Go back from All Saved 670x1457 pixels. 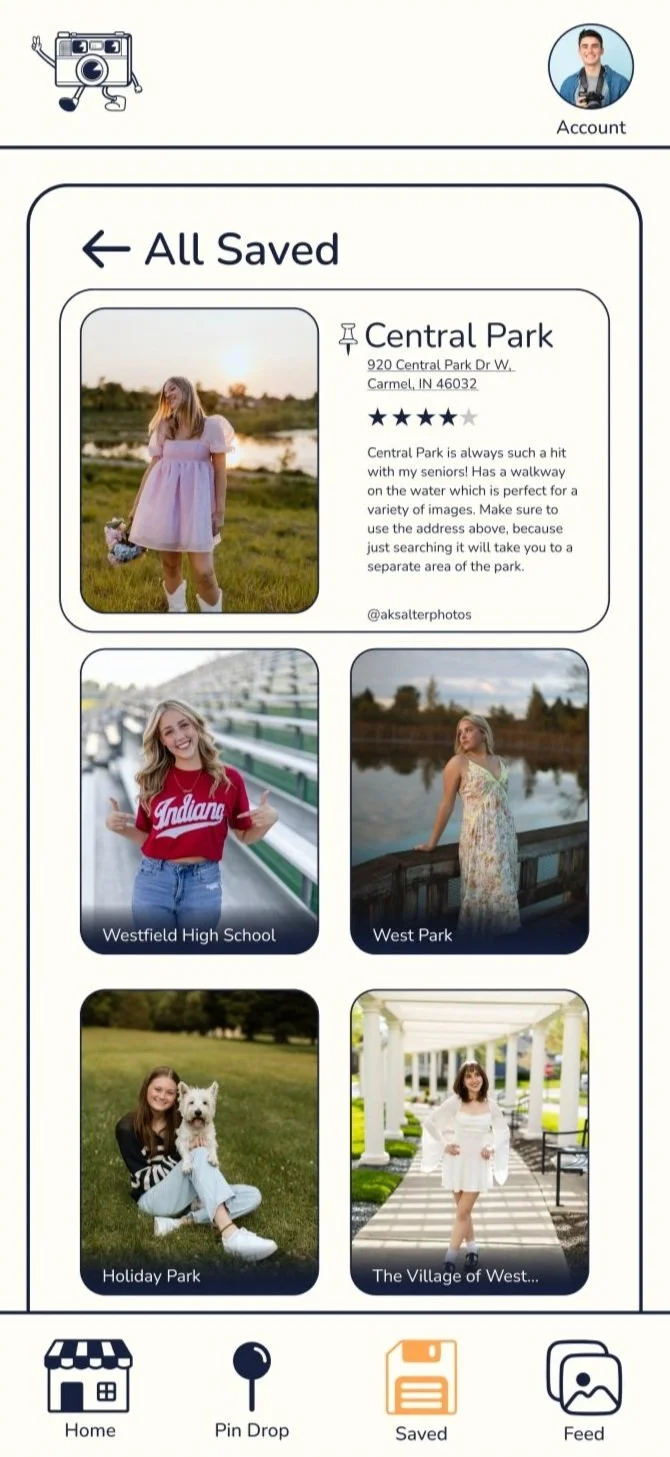coord(106,249)
